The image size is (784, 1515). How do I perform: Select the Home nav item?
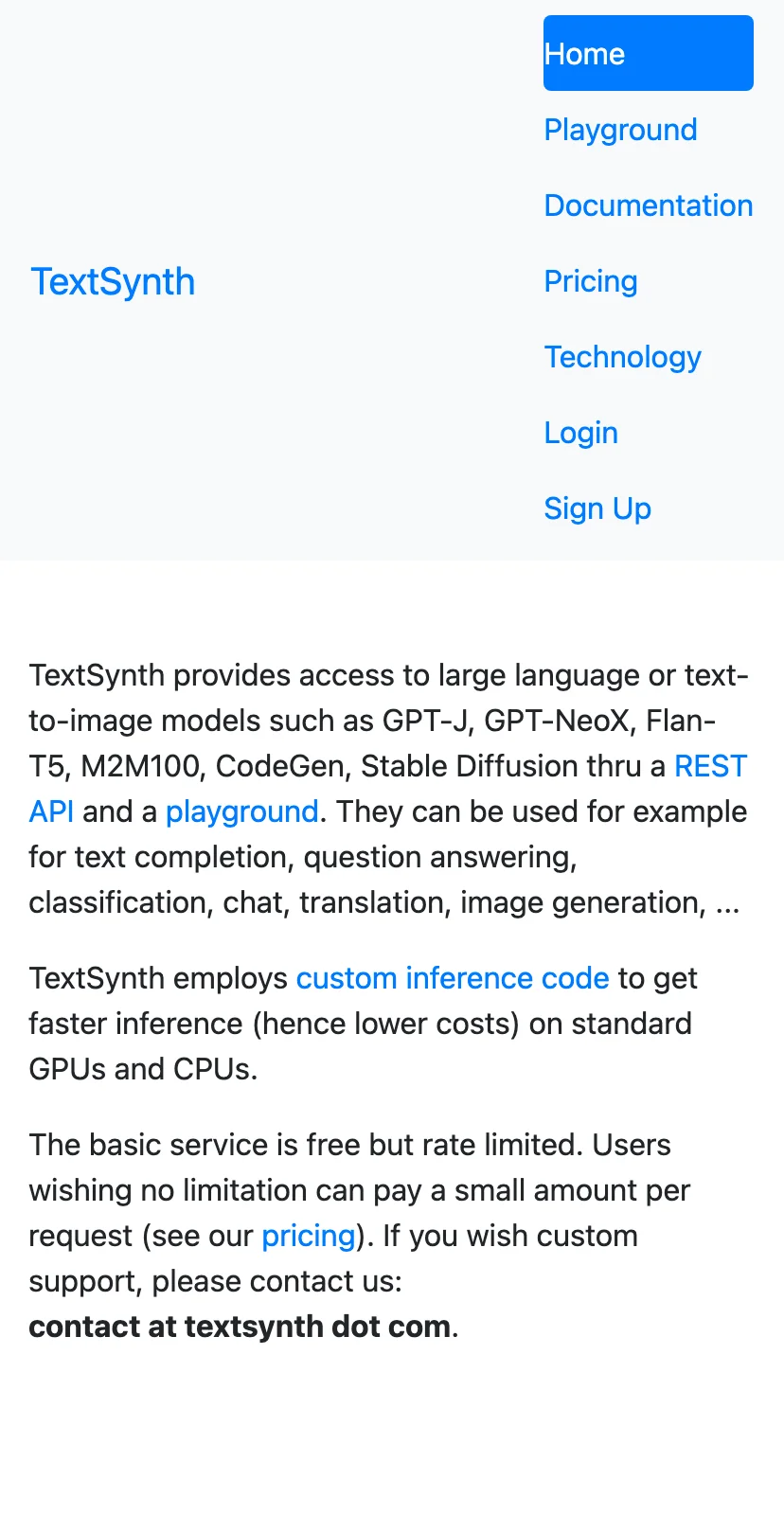tap(649, 53)
